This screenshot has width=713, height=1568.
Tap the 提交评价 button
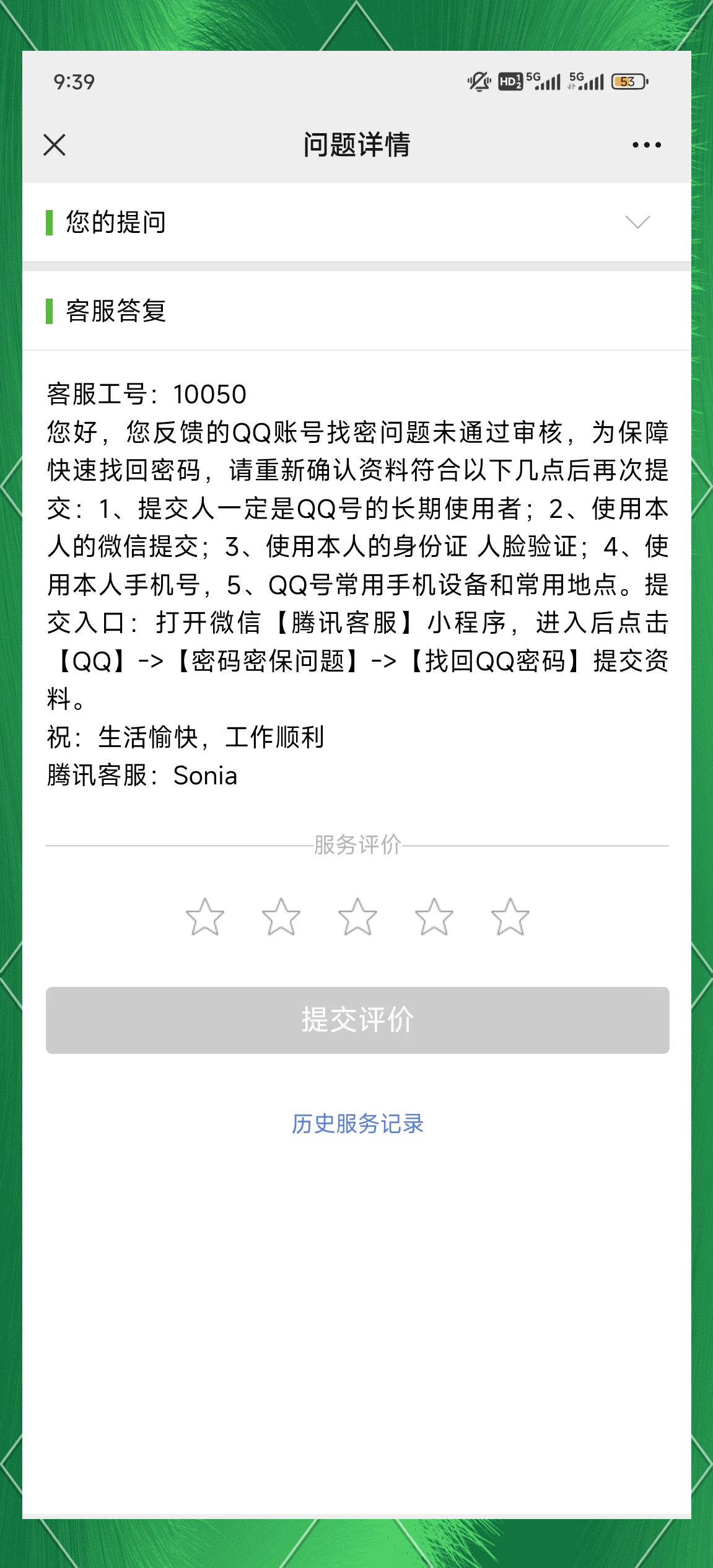[357, 1020]
